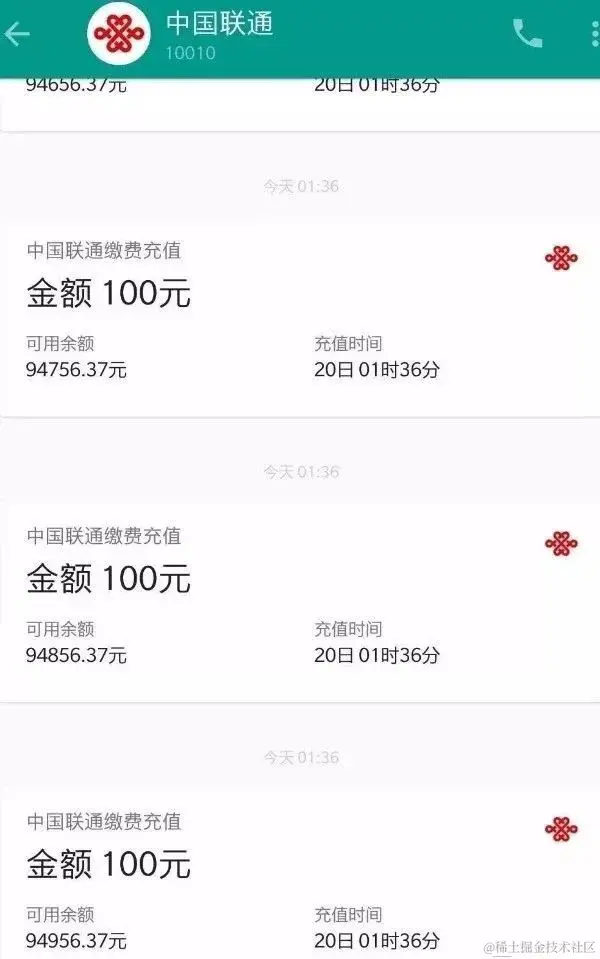Open the overflow menu in the header

tap(594, 34)
